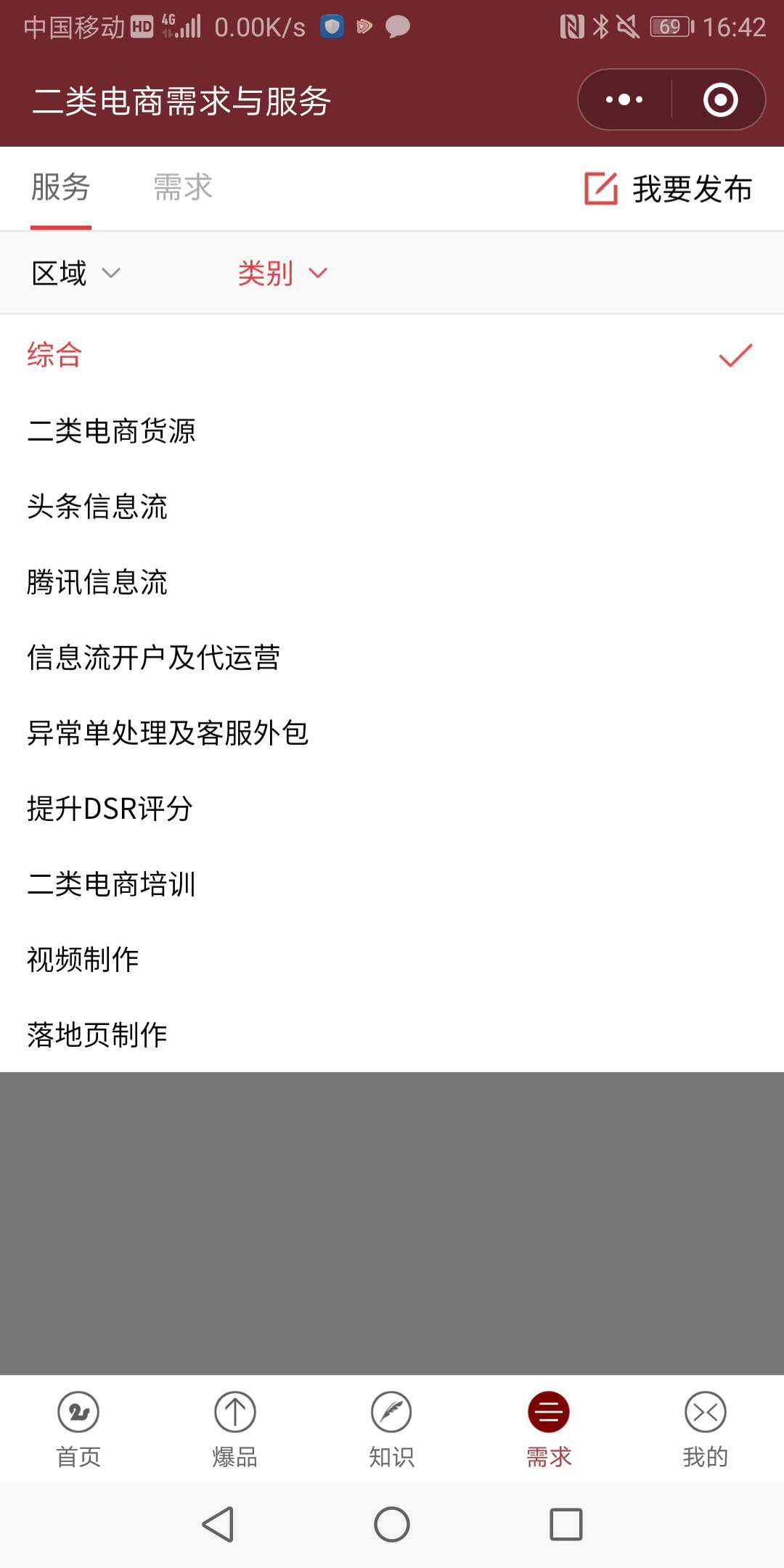Close the mini program with the circle icon
This screenshot has height=1568, width=784.
[720, 99]
